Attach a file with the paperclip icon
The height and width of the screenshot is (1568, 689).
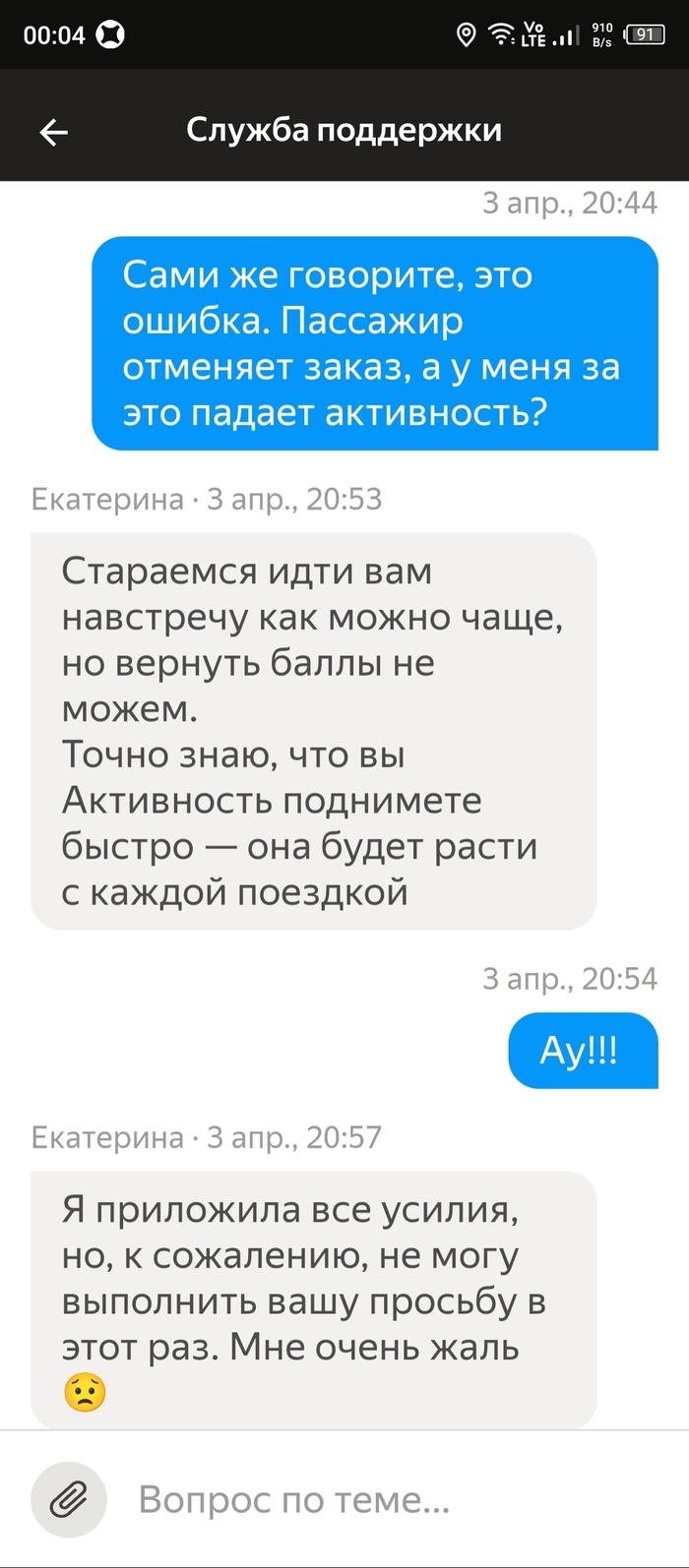[x=69, y=1500]
